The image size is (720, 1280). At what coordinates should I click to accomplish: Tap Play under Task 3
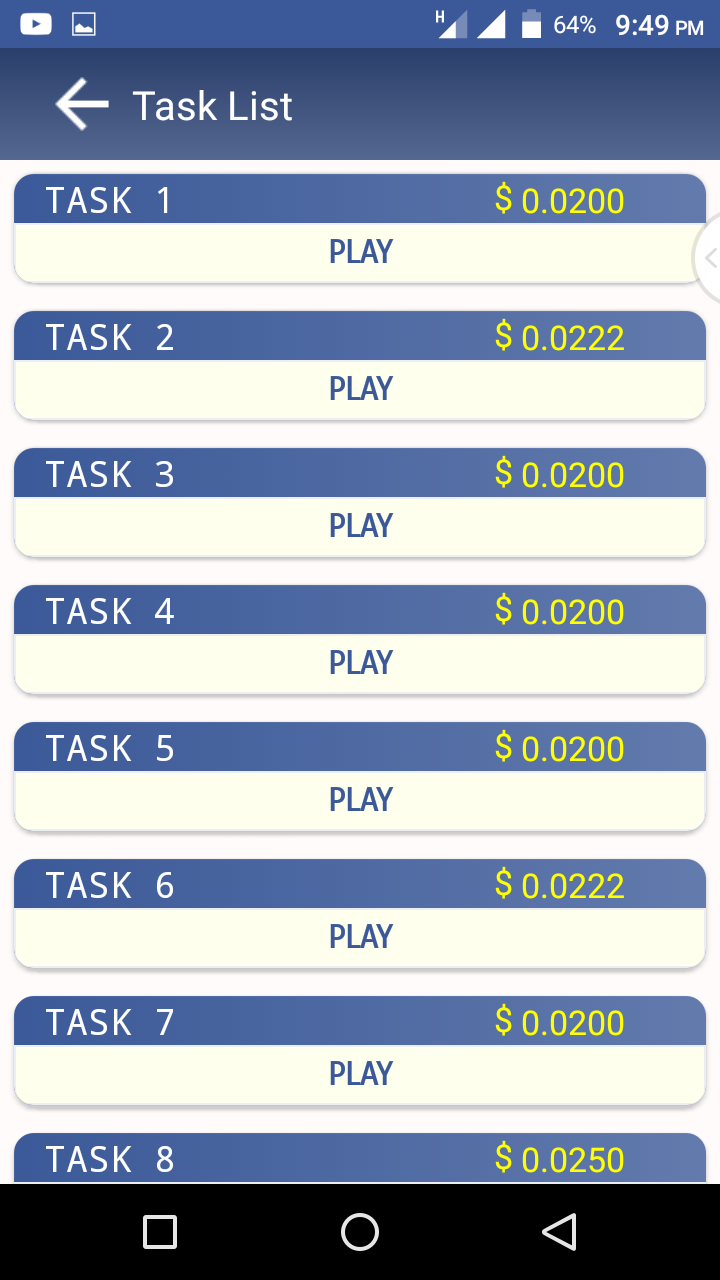point(360,526)
